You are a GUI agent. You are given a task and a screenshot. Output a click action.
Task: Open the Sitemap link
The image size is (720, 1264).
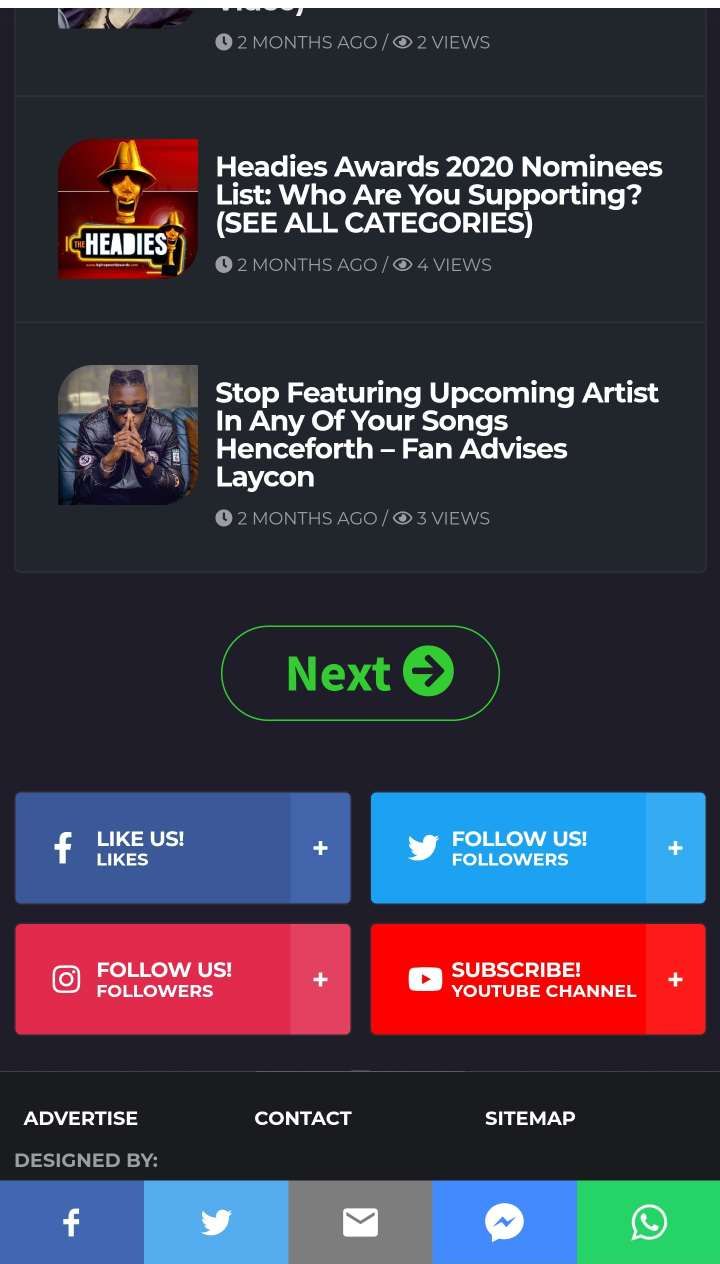pyautogui.click(x=530, y=1118)
